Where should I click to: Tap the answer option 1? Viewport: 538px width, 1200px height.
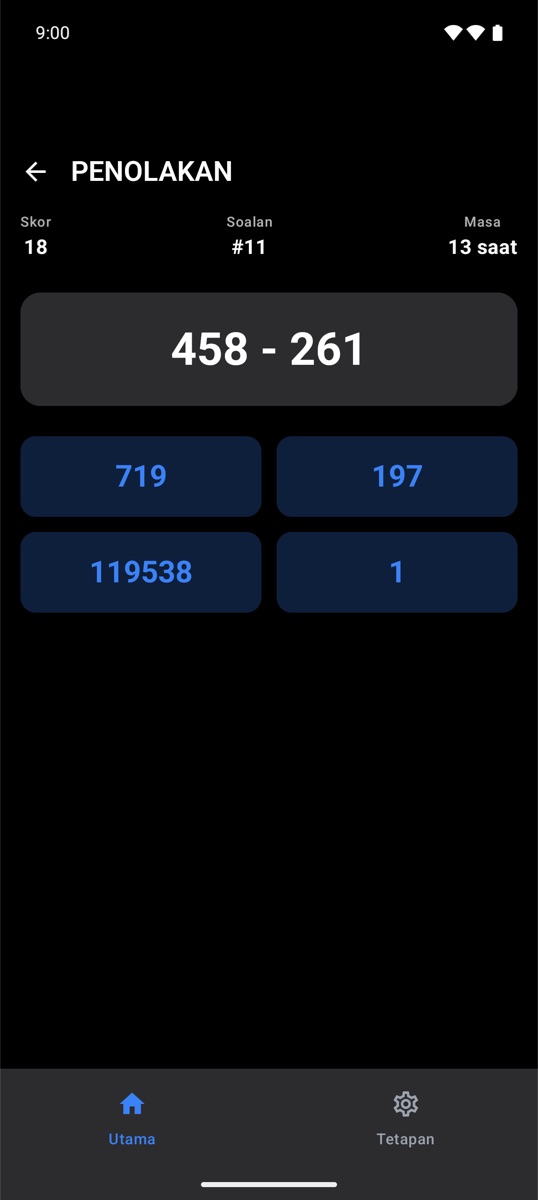[x=397, y=572]
